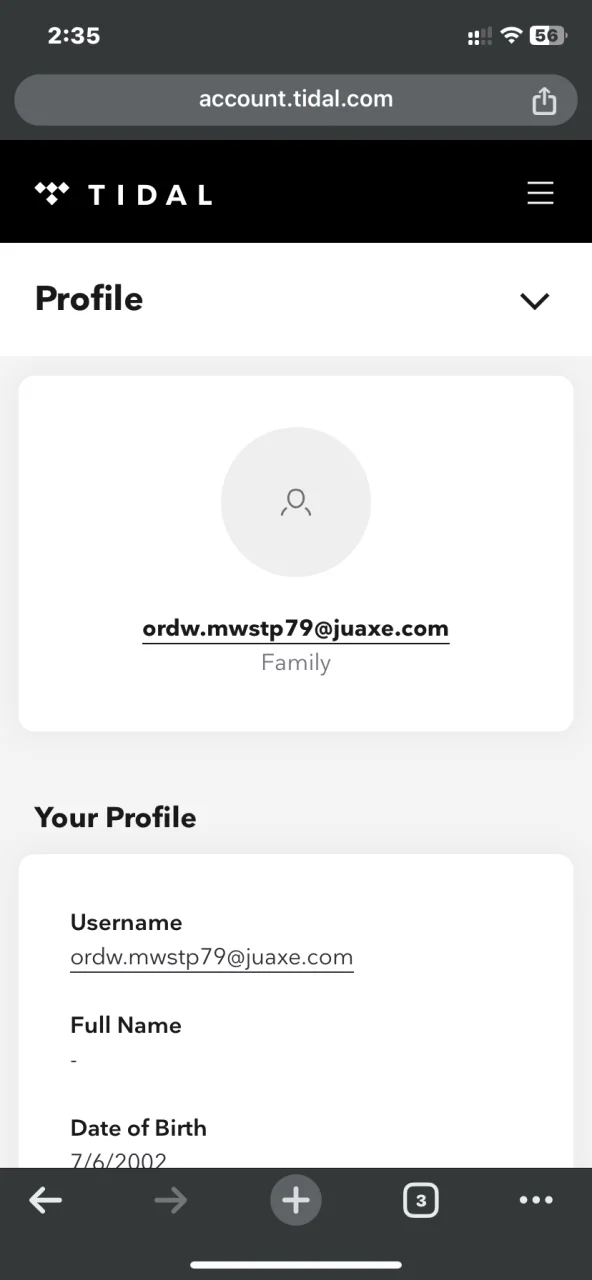Tap the account.tidal.com address bar
The image size is (592, 1280).
pos(296,100)
